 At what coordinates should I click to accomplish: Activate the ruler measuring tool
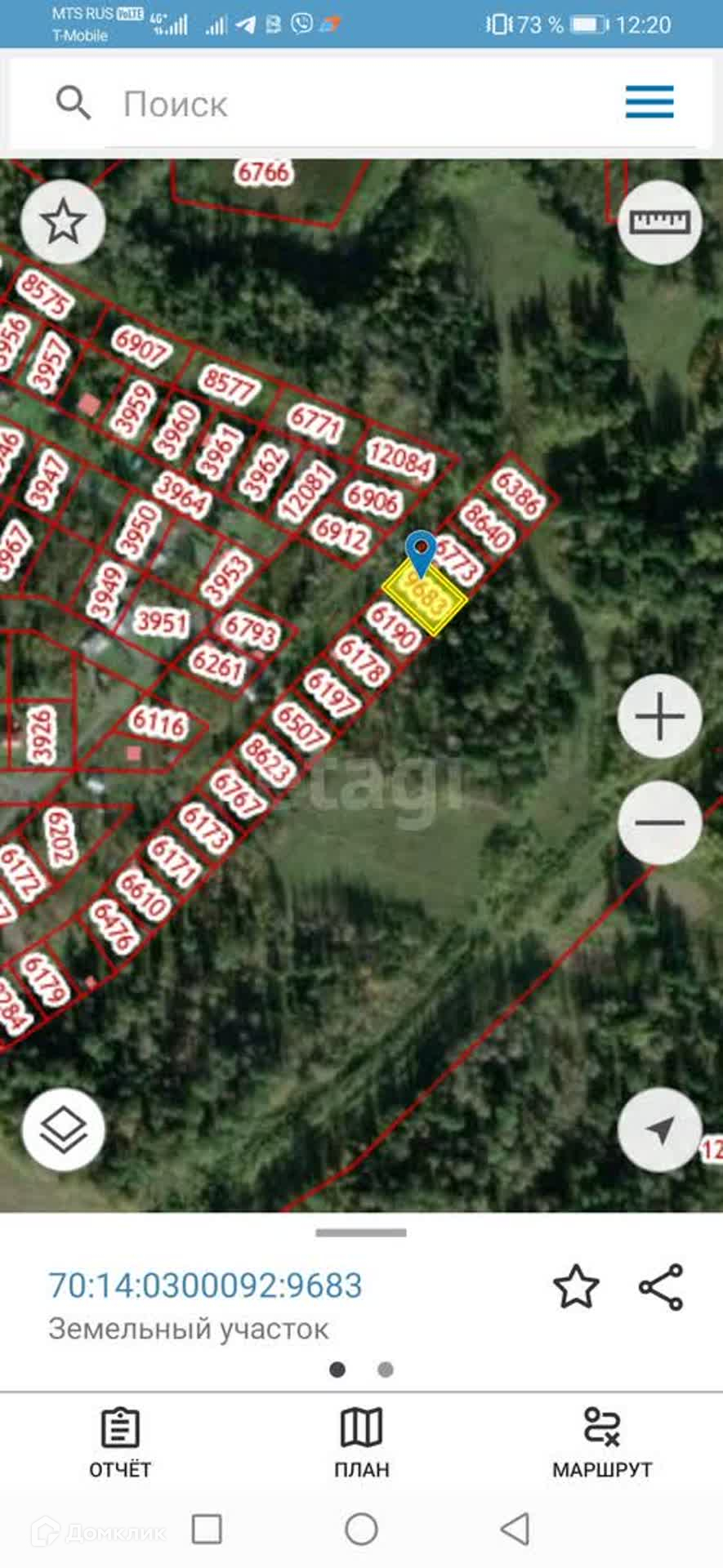(x=659, y=221)
